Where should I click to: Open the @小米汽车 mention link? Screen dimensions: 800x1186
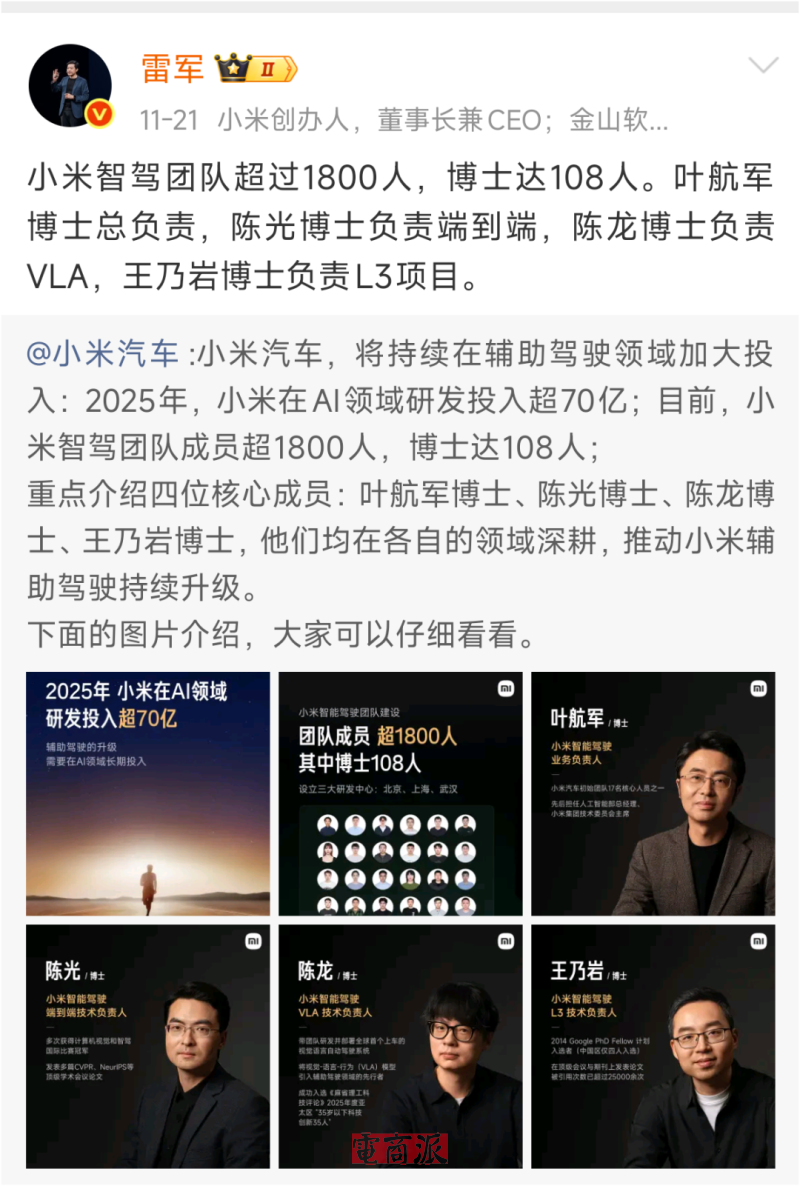click(x=103, y=353)
